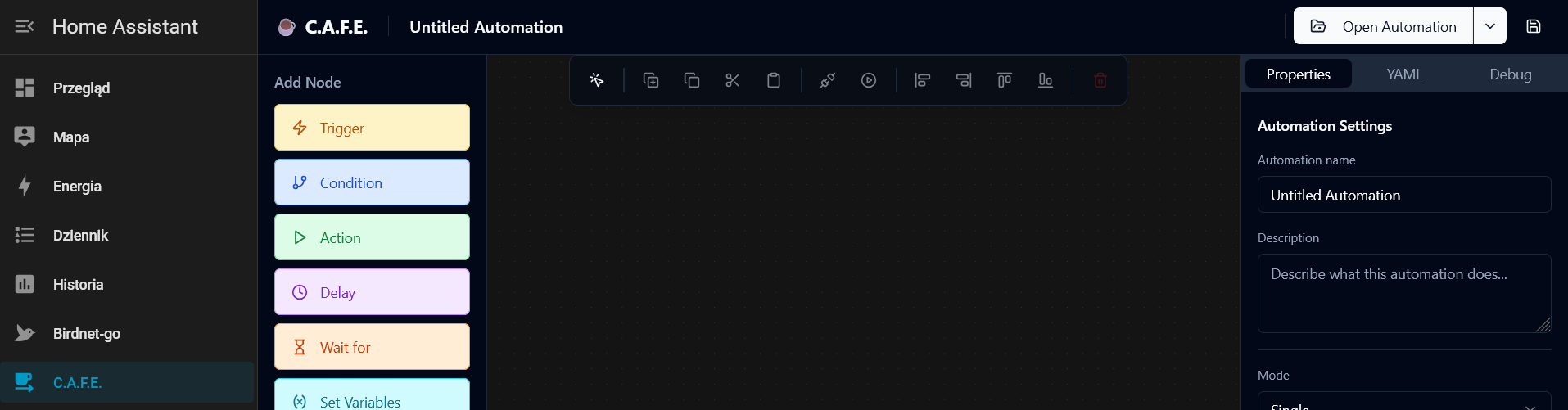Open the Birdnet-go panel
Screen dimensions: 1568x410
coord(86,333)
